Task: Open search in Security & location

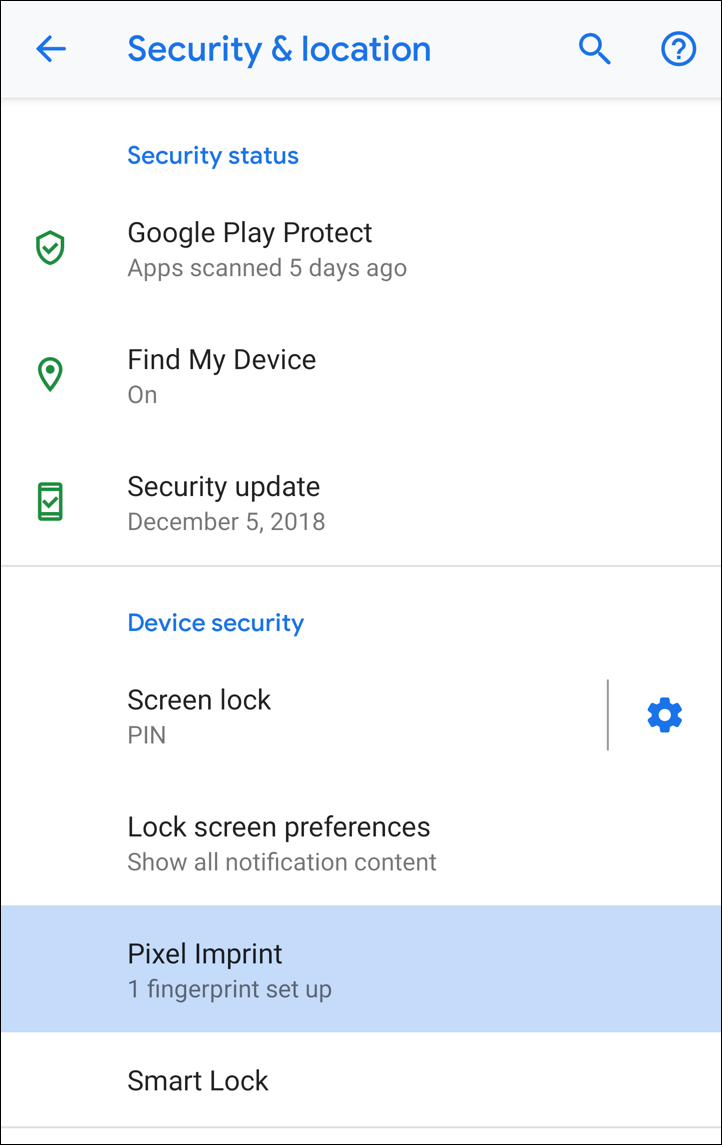Action: tap(594, 48)
